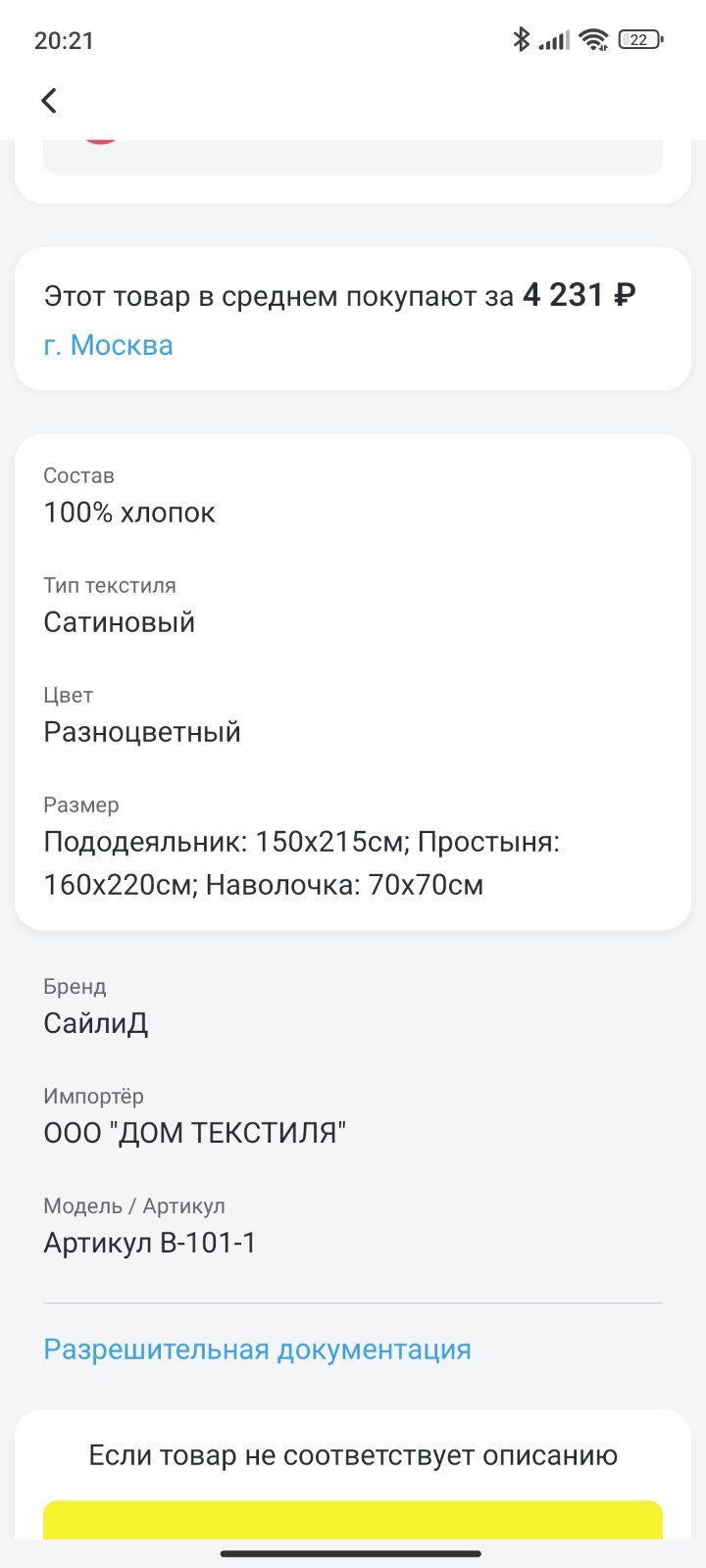This screenshot has width=706, height=1568.
Task: Open Разрешительная документация link
Action: coord(257,1349)
